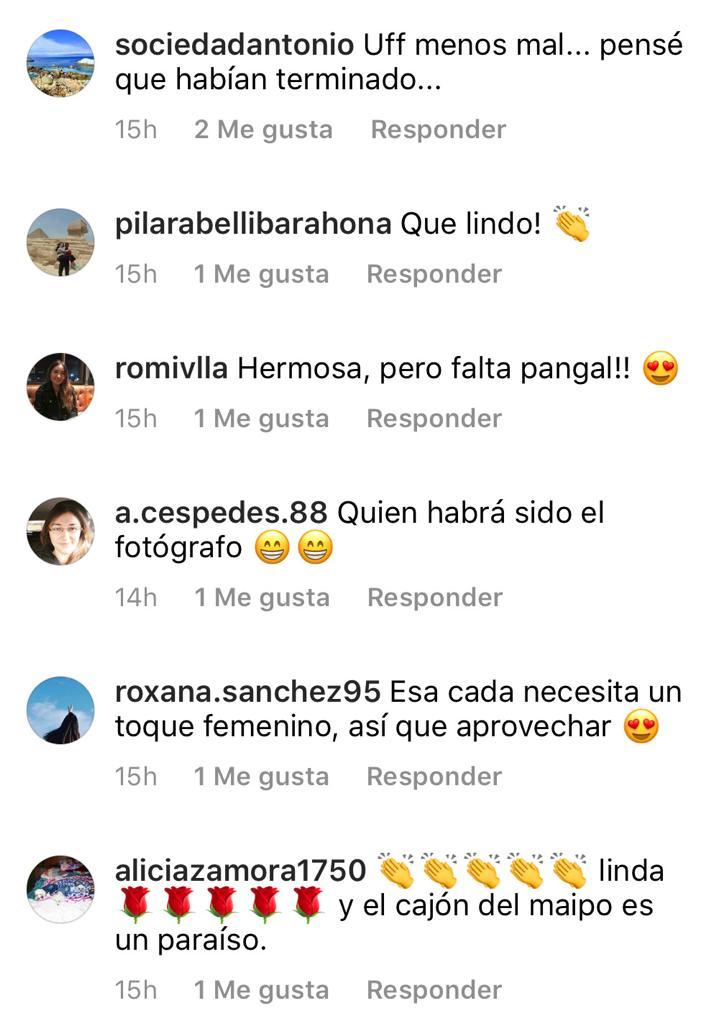
Task: Reply to romivlla's comment
Action: (436, 418)
